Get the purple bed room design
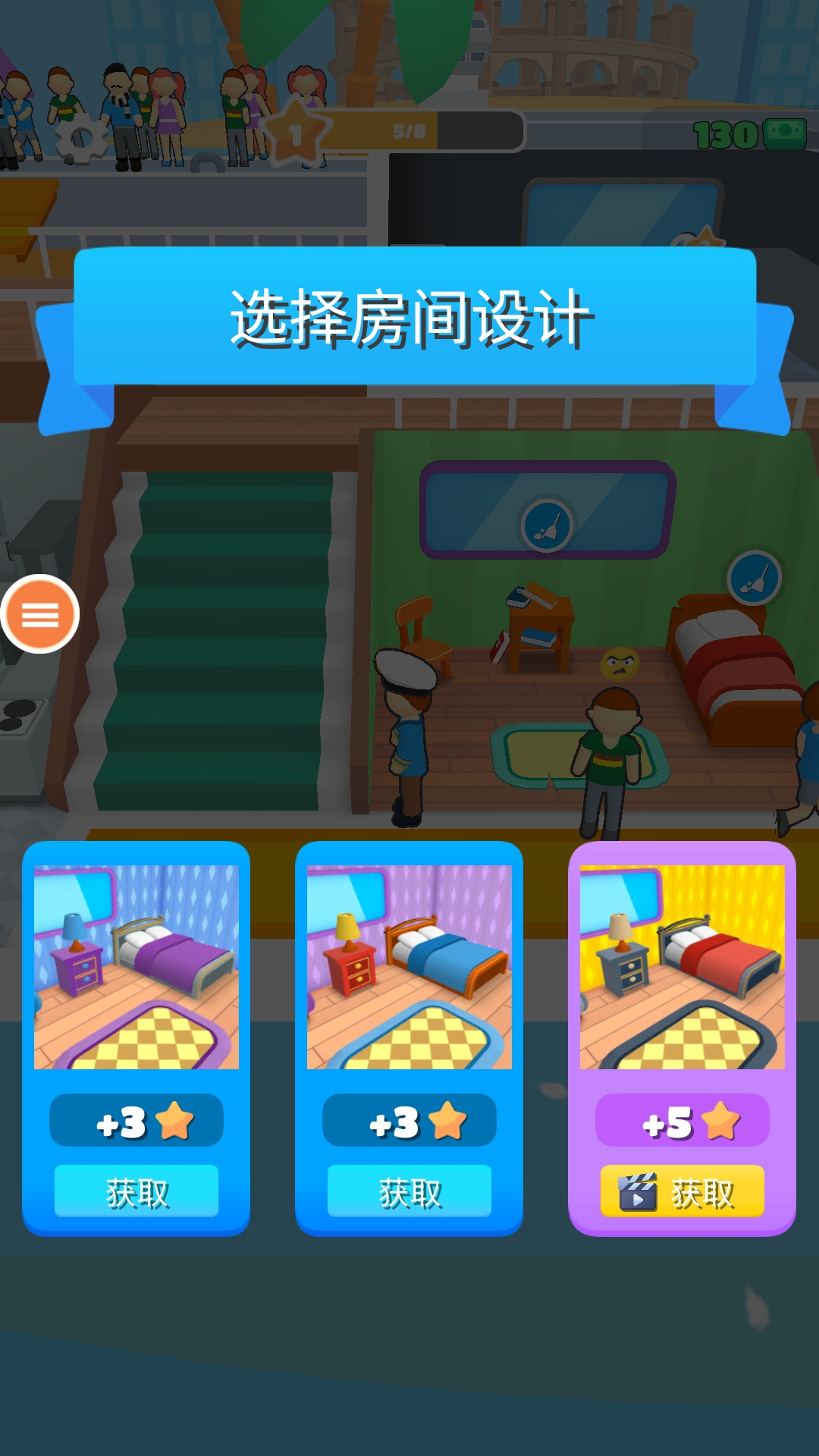The height and width of the screenshot is (1456, 819). click(x=136, y=1191)
